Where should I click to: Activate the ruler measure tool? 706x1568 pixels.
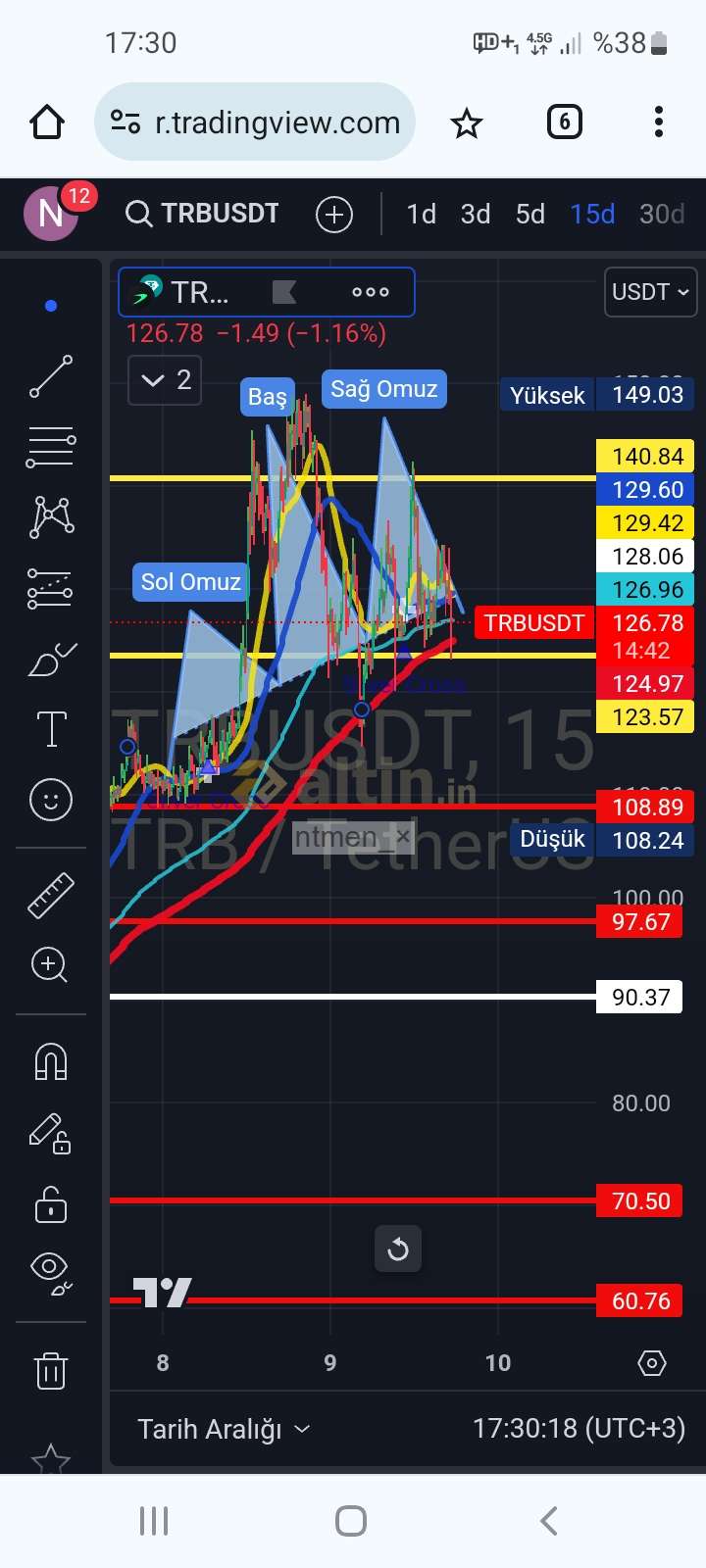tap(51, 895)
